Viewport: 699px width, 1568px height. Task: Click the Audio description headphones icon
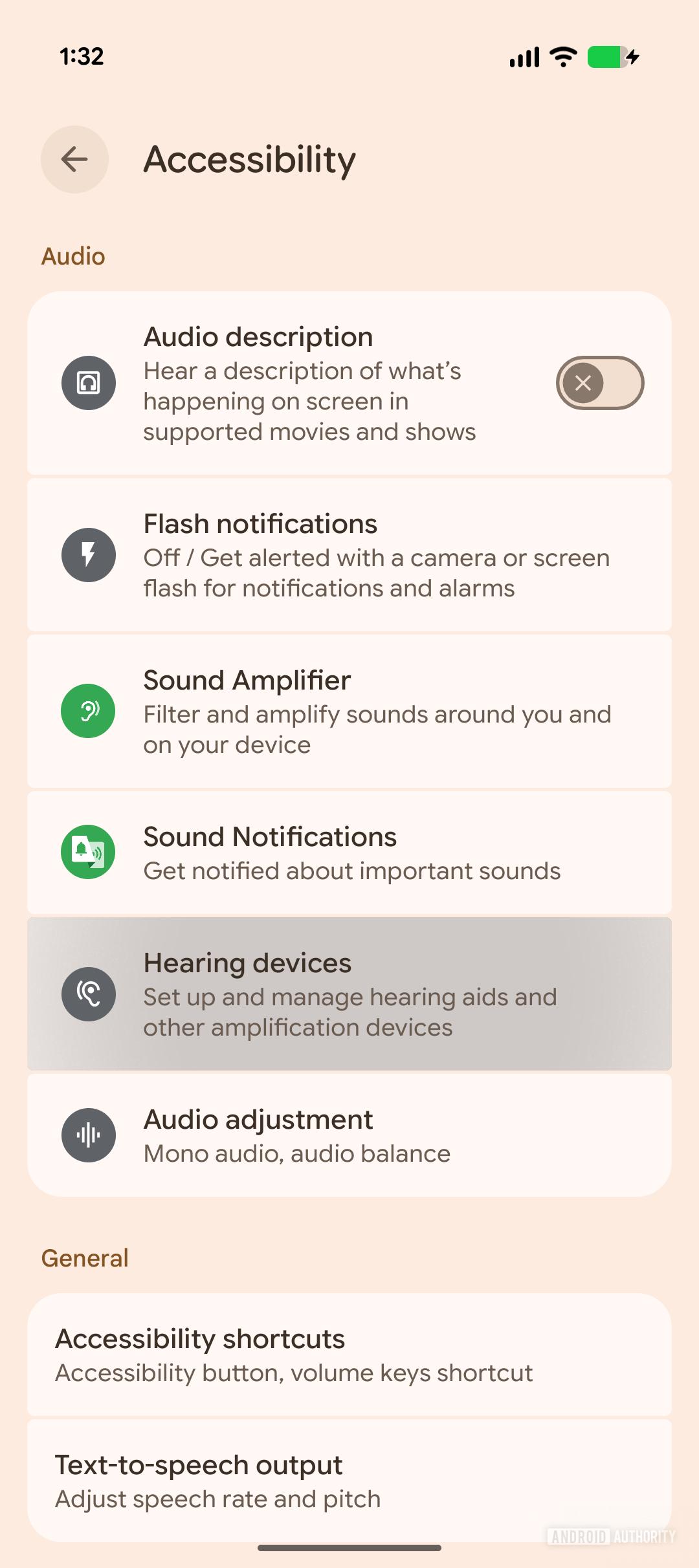[x=88, y=382]
